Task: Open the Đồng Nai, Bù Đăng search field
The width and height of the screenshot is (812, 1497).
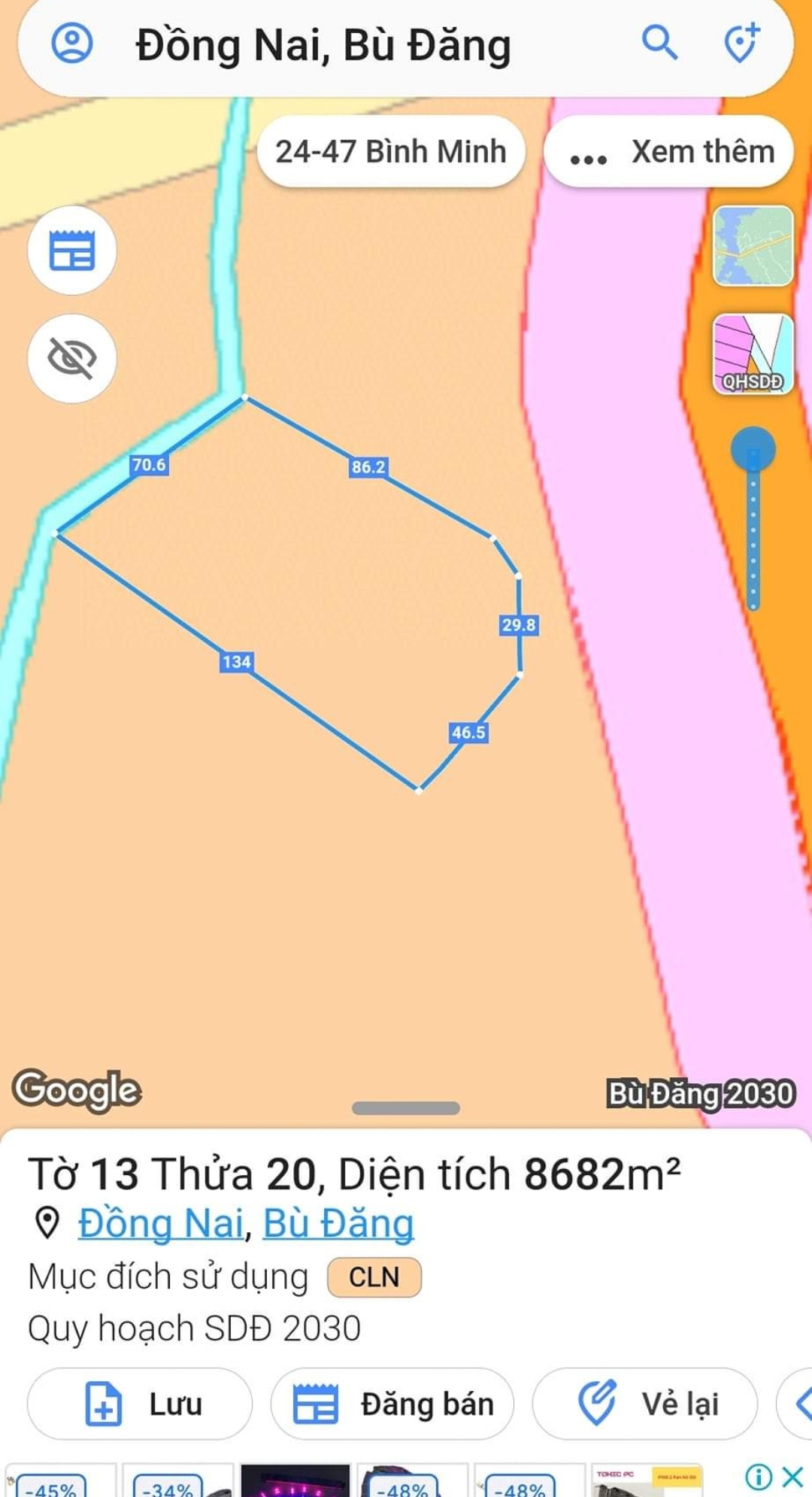Action: click(323, 45)
